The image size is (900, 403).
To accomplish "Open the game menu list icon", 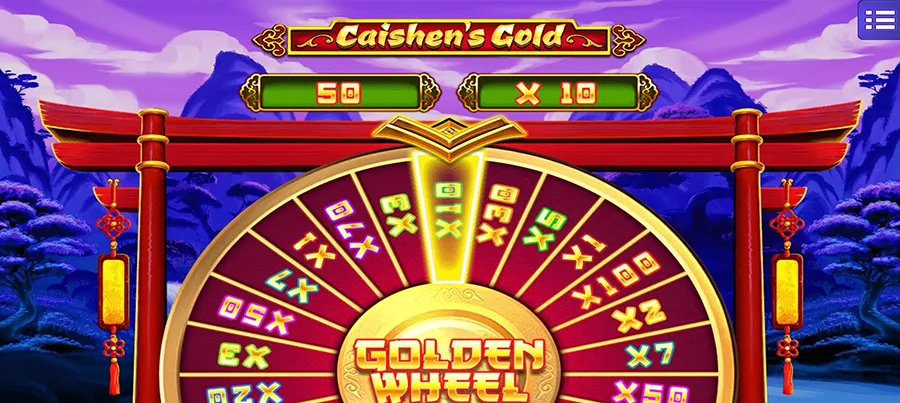I will [x=879, y=19].
